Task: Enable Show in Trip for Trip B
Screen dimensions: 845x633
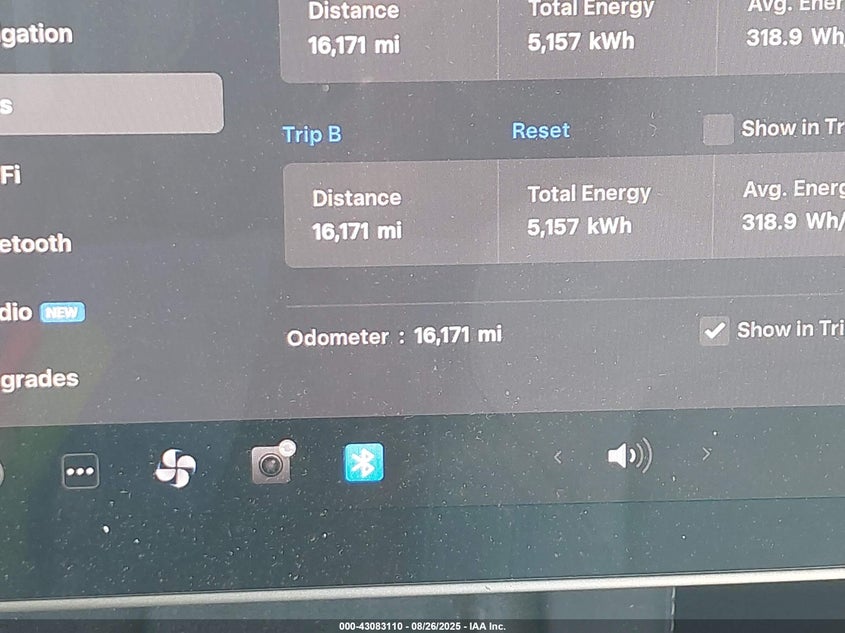Action: pos(718,130)
